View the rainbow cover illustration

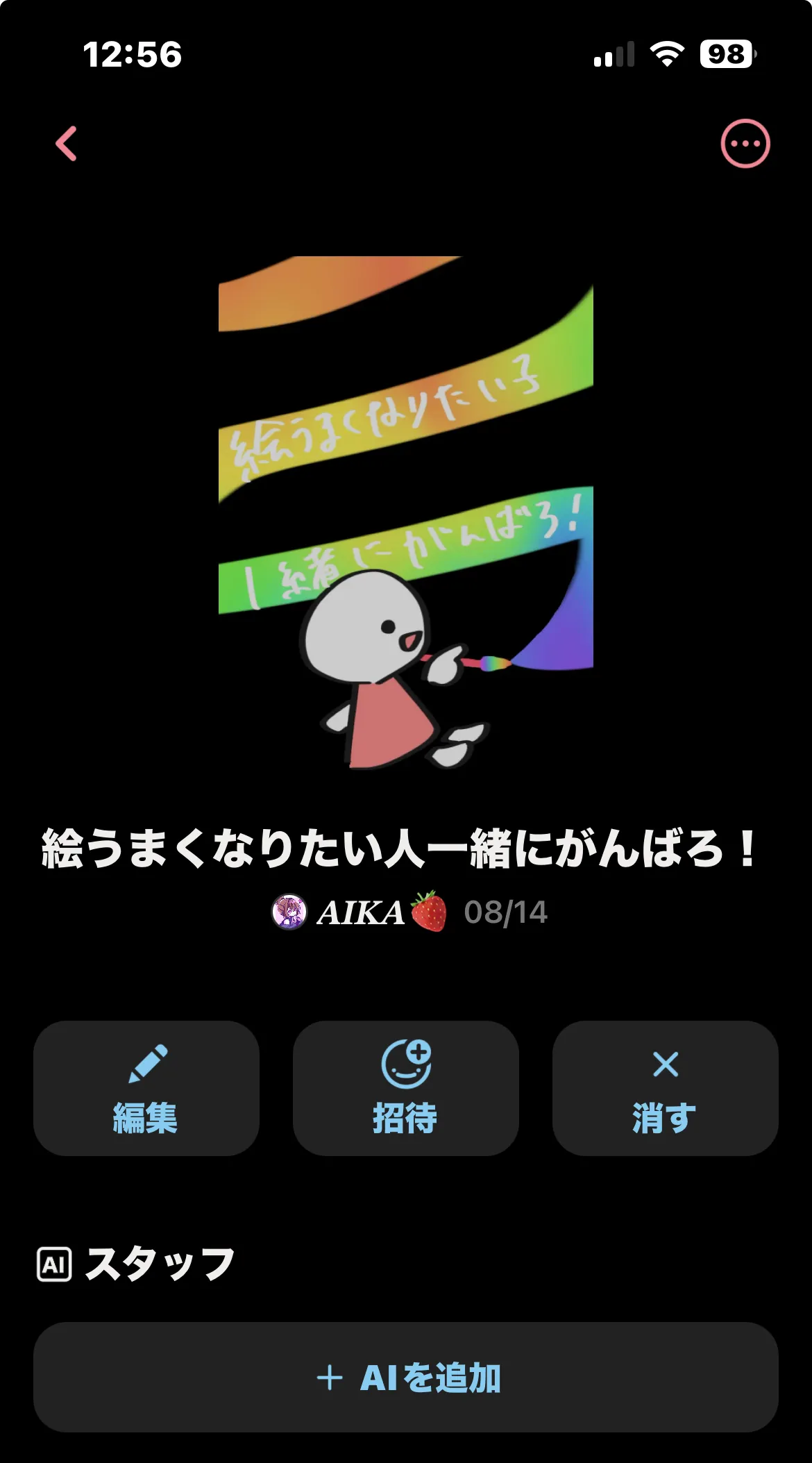click(x=405, y=512)
